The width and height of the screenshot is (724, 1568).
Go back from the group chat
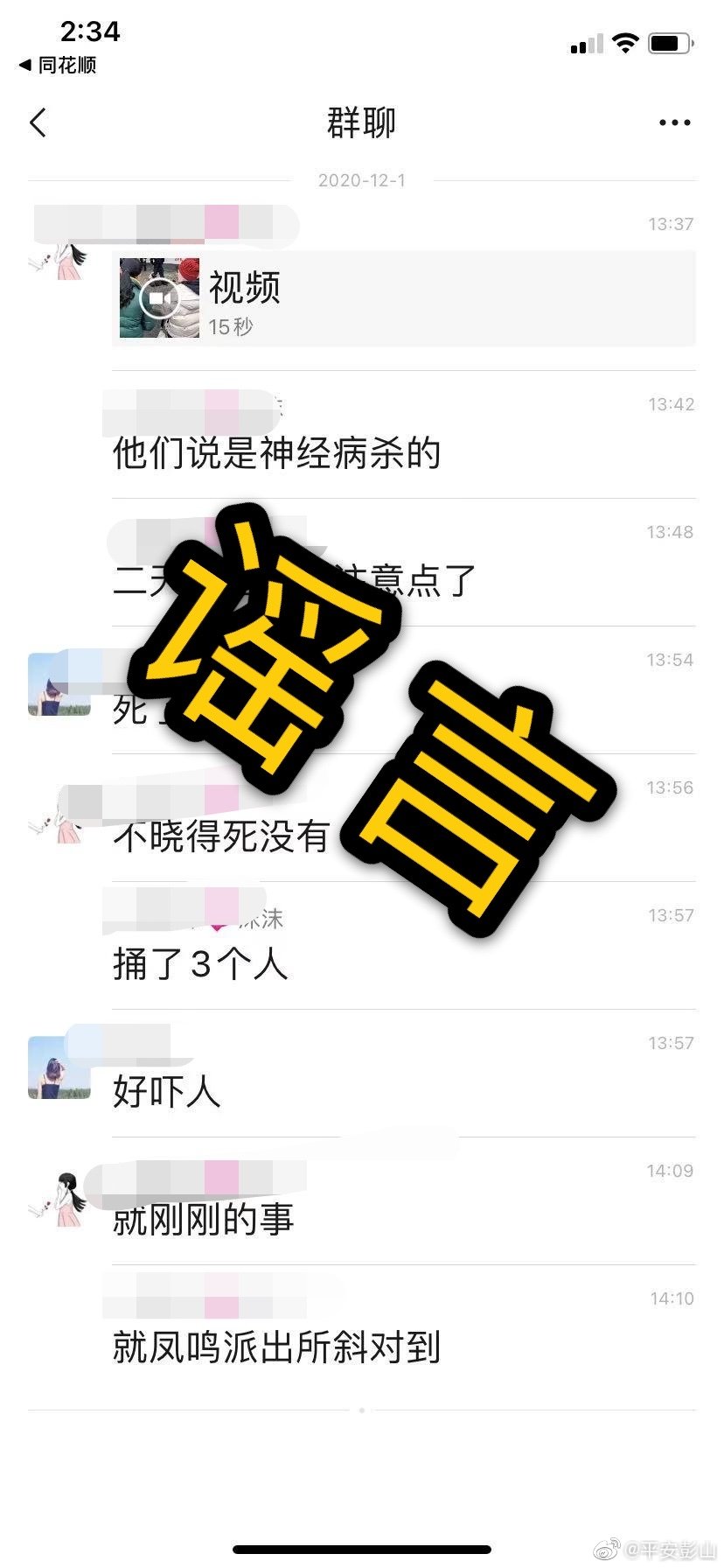click(x=38, y=122)
